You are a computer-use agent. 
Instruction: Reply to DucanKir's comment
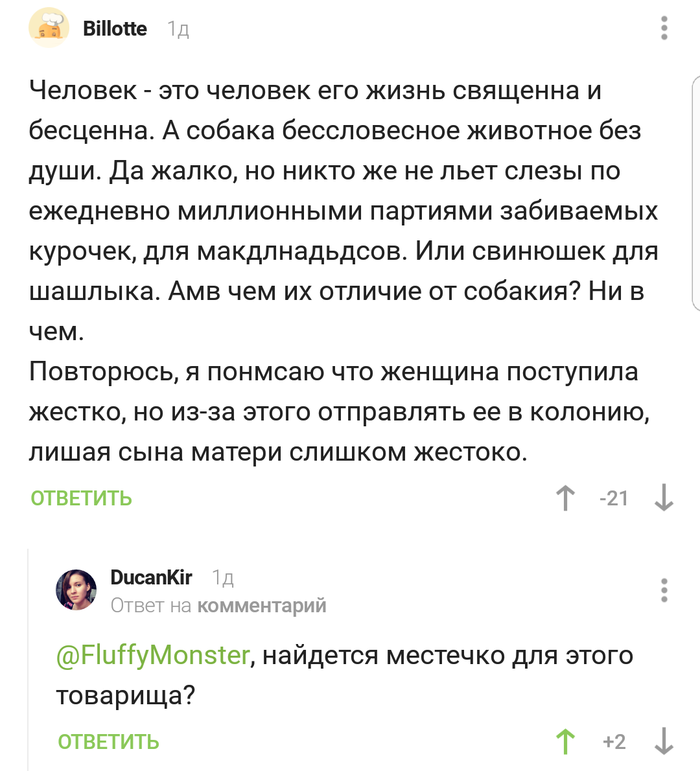point(108,741)
